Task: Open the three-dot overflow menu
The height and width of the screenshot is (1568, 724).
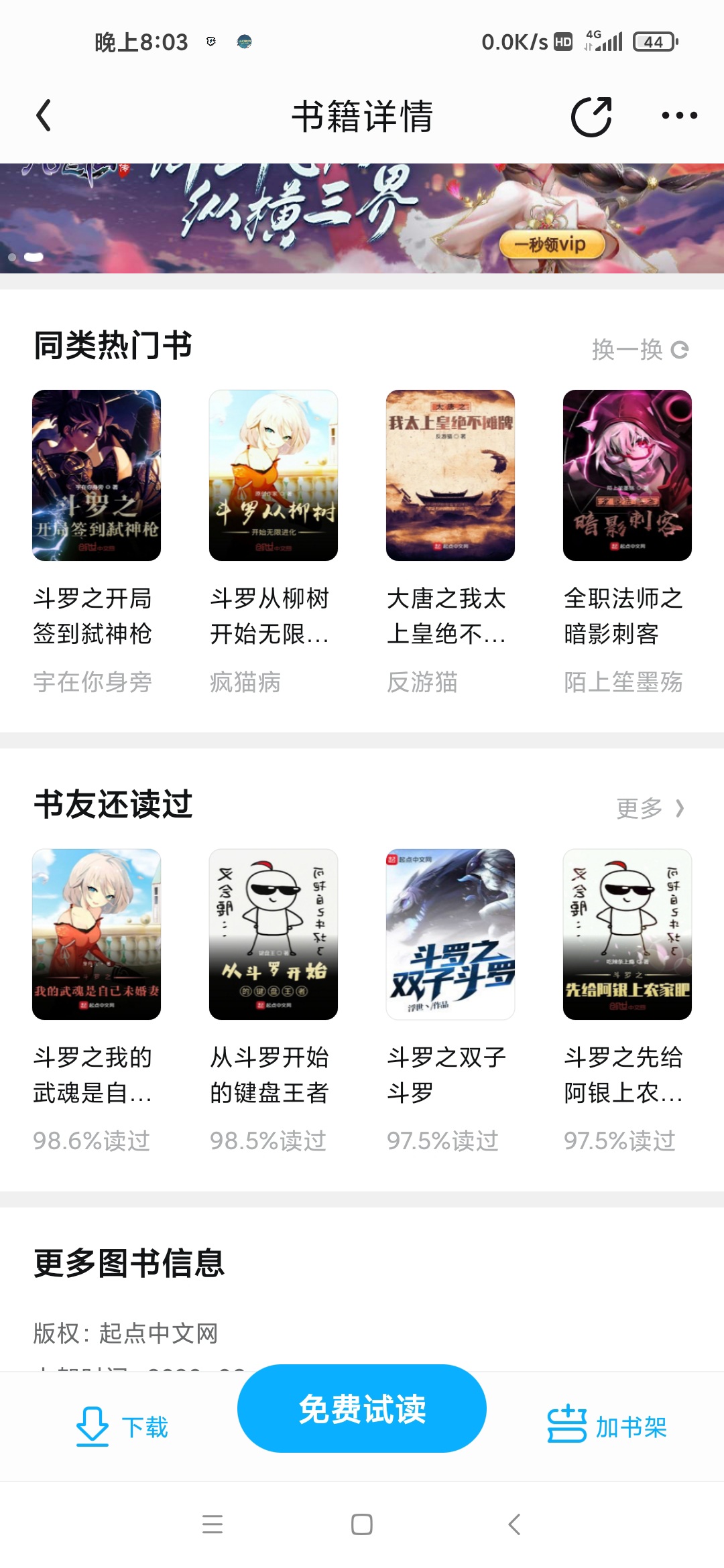Action: [x=679, y=115]
